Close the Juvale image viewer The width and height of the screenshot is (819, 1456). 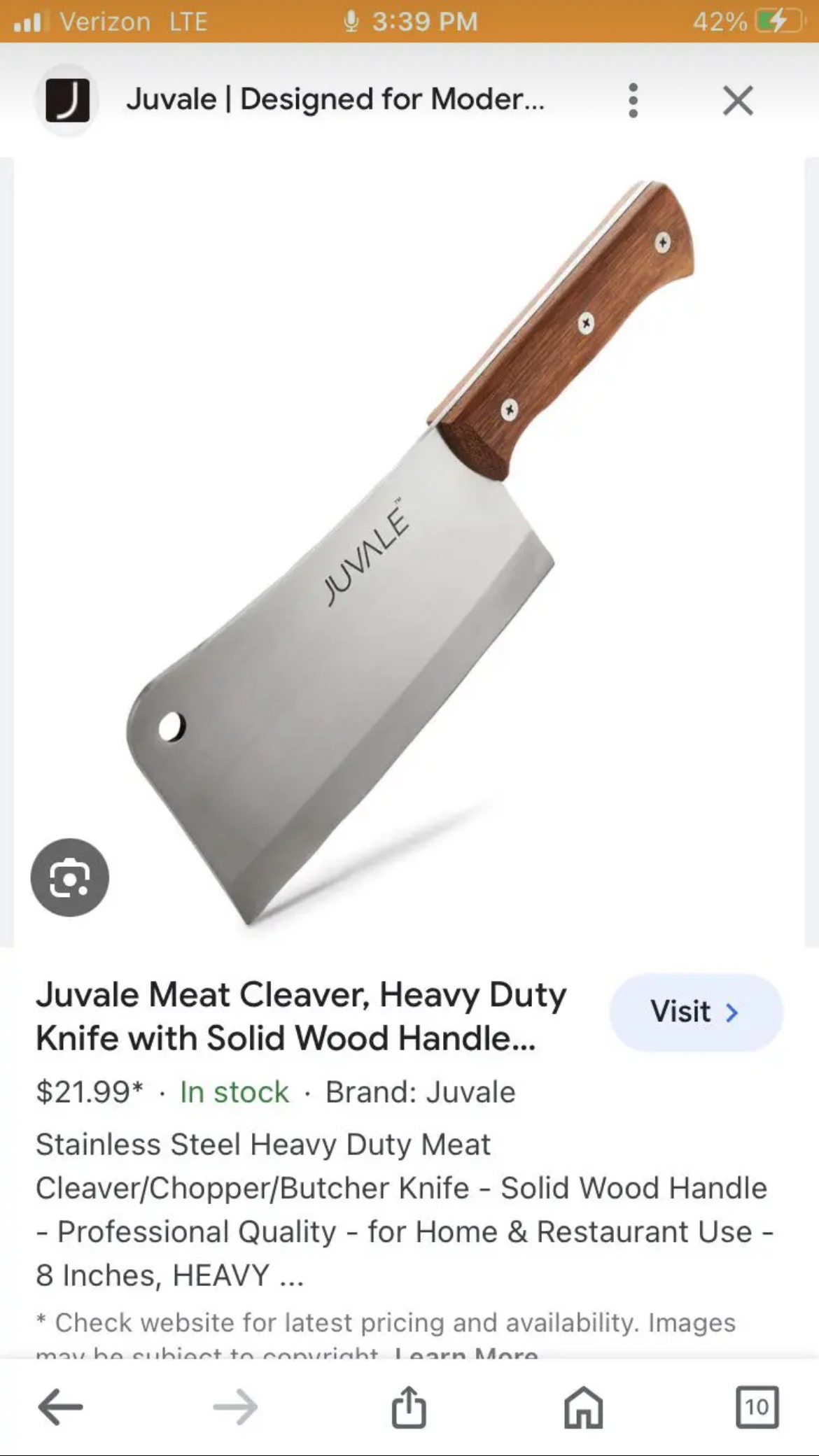(x=738, y=101)
